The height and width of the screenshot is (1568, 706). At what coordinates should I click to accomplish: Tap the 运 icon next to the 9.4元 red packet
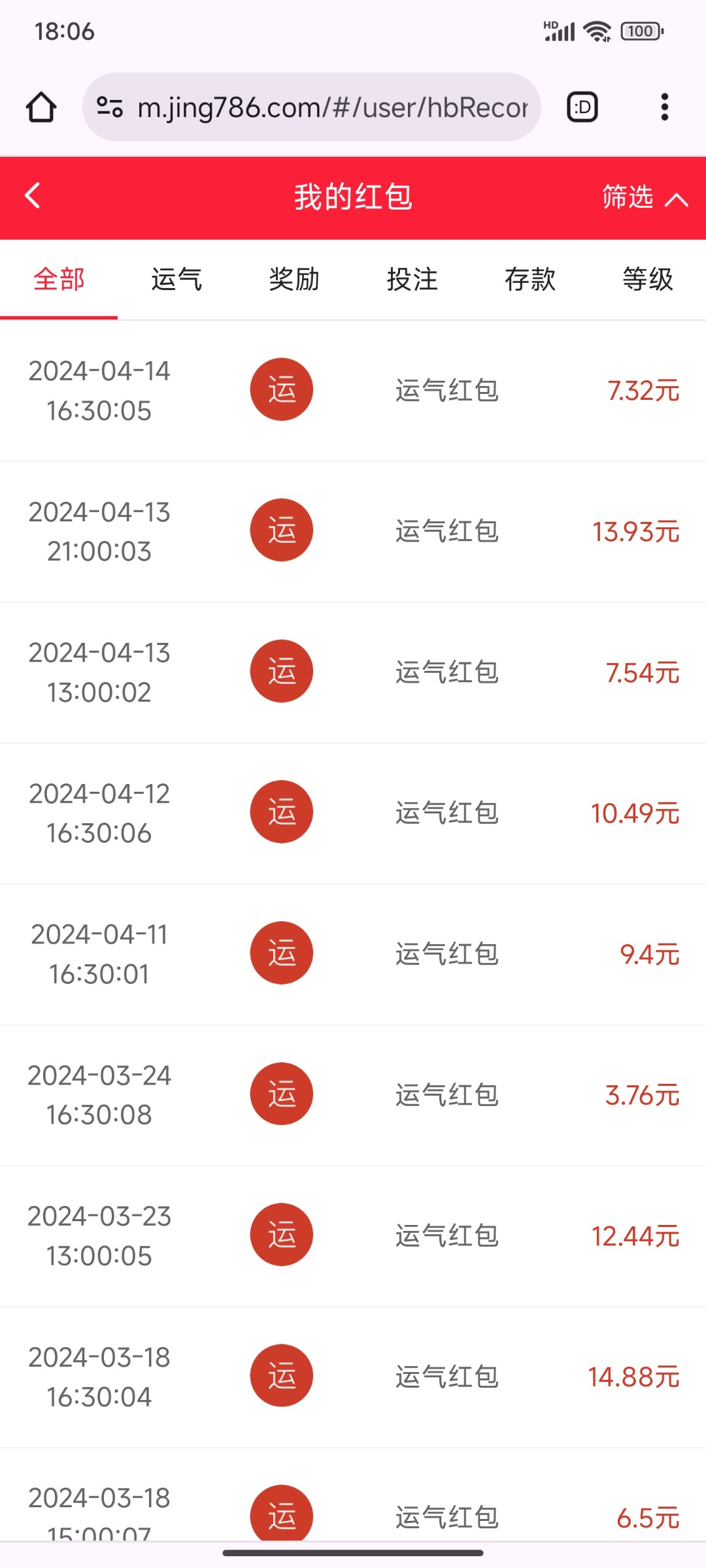pos(281,953)
